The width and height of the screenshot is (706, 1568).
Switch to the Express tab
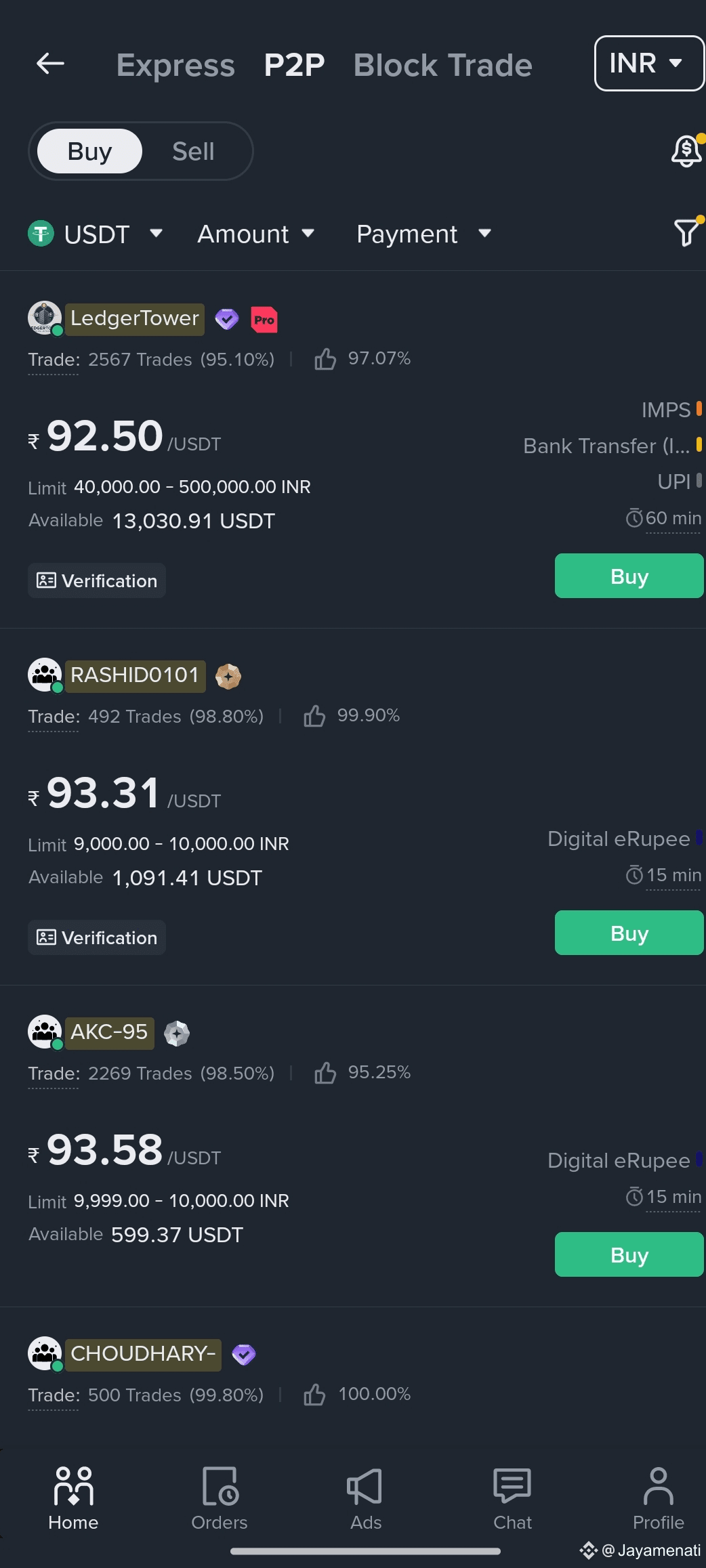coord(175,65)
